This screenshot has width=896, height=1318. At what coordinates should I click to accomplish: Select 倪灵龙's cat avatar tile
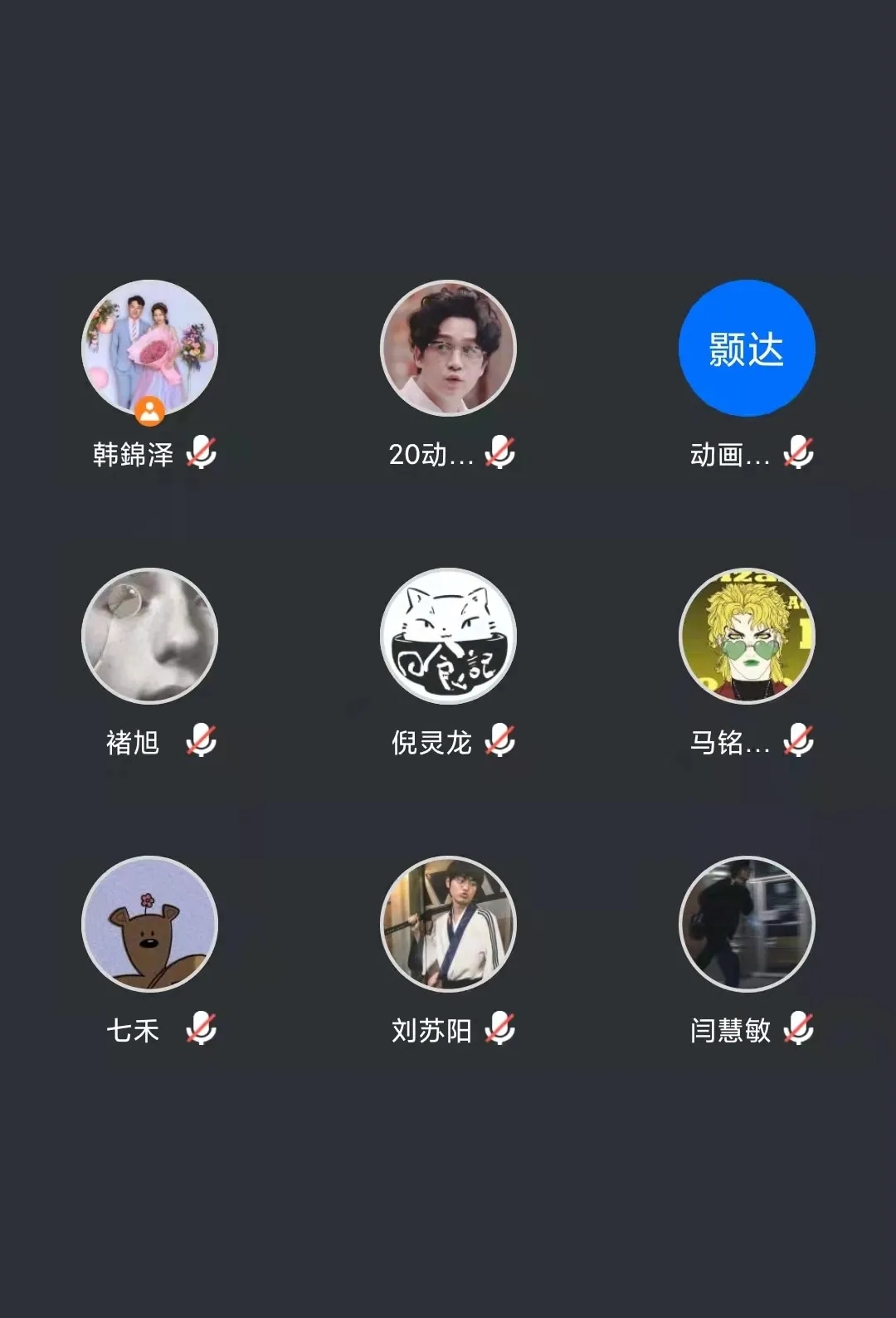coord(448,636)
